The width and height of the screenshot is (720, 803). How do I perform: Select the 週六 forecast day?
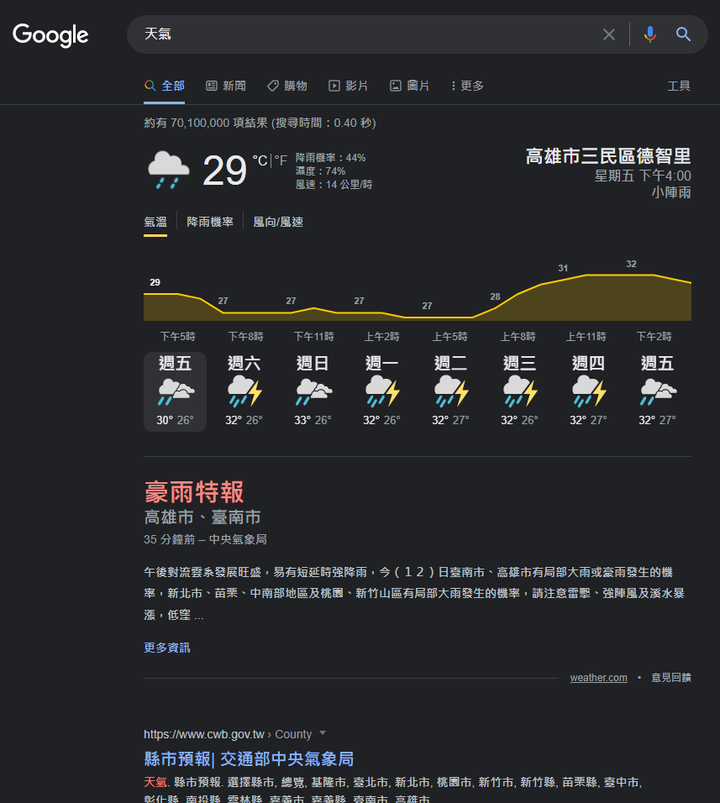click(x=244, y=392)
